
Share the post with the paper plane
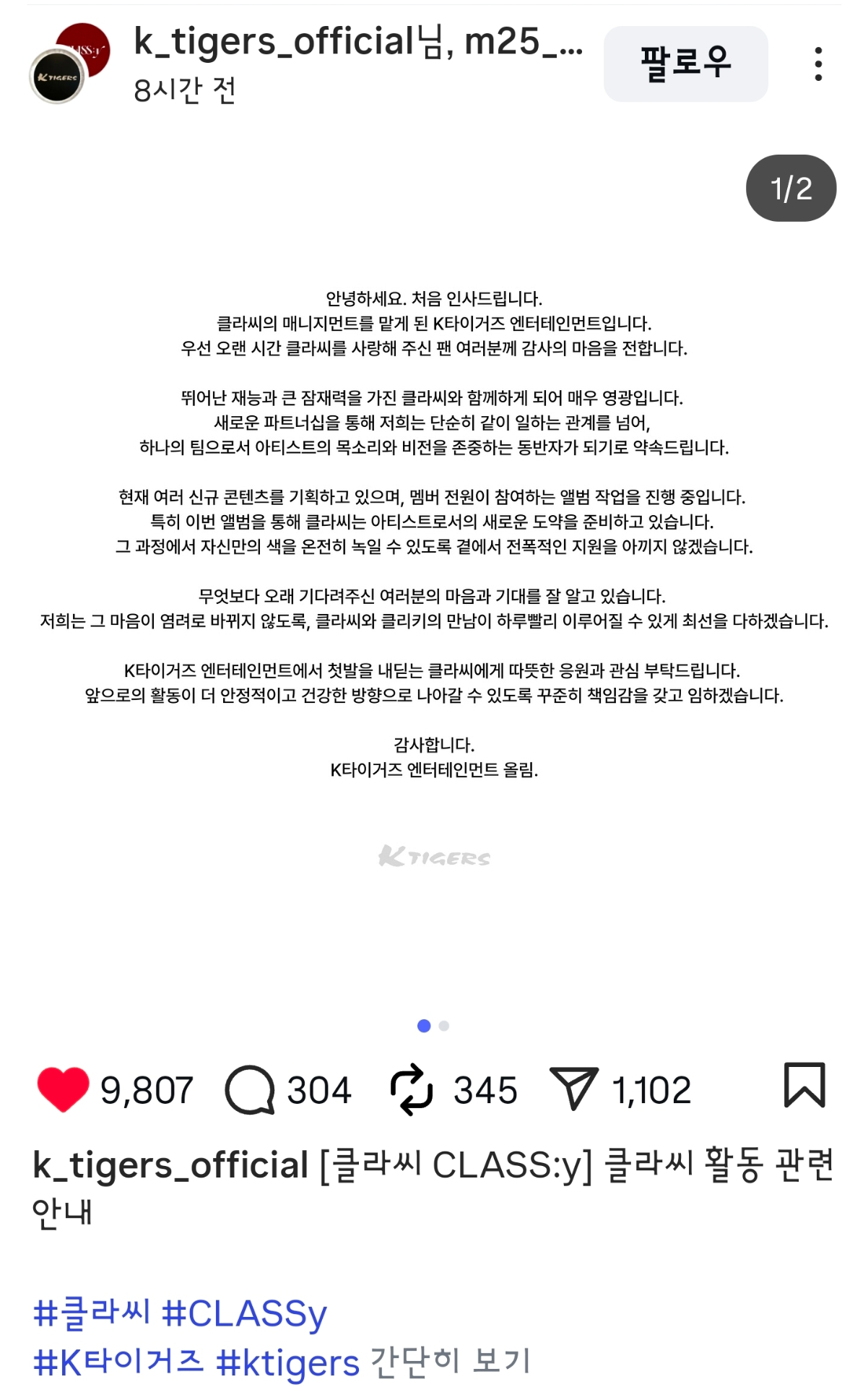click(x=574, y=1089)
